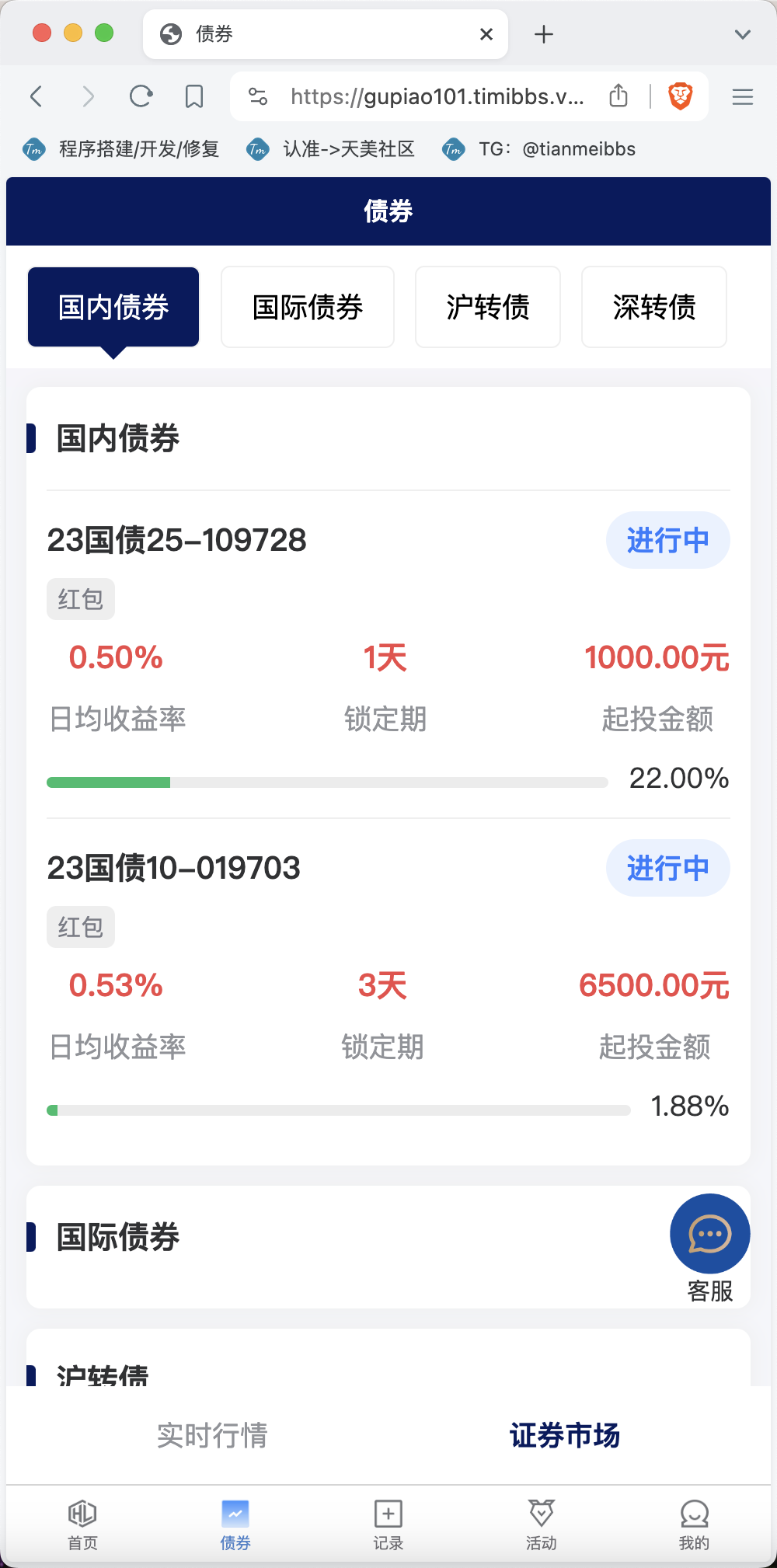Open the 活动 tab
This screenshot has height=1568, width=777.
(x=541, y=1524)
